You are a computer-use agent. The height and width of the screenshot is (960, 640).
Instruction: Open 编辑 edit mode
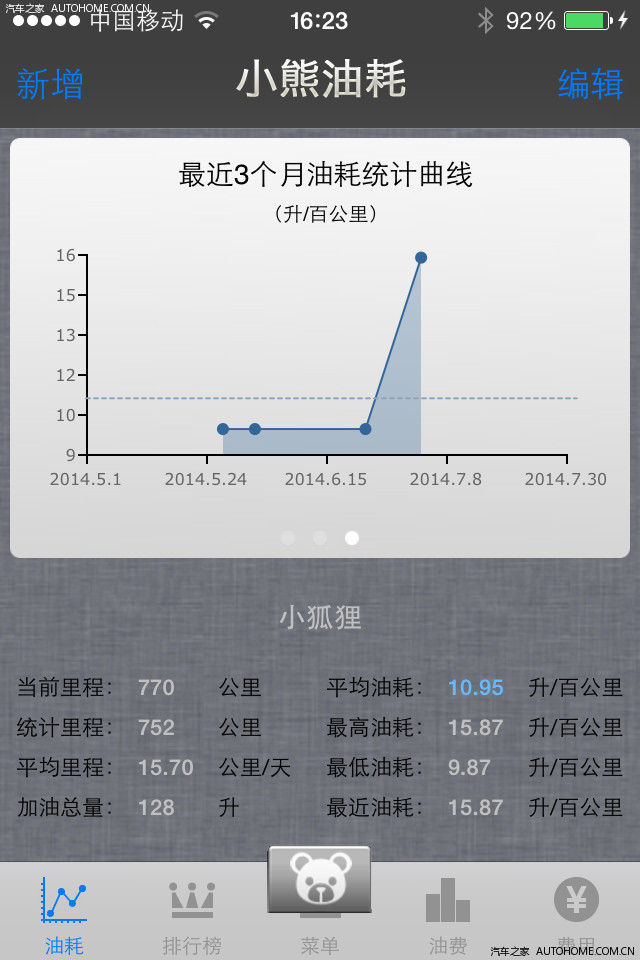click(x=590, y=84)
